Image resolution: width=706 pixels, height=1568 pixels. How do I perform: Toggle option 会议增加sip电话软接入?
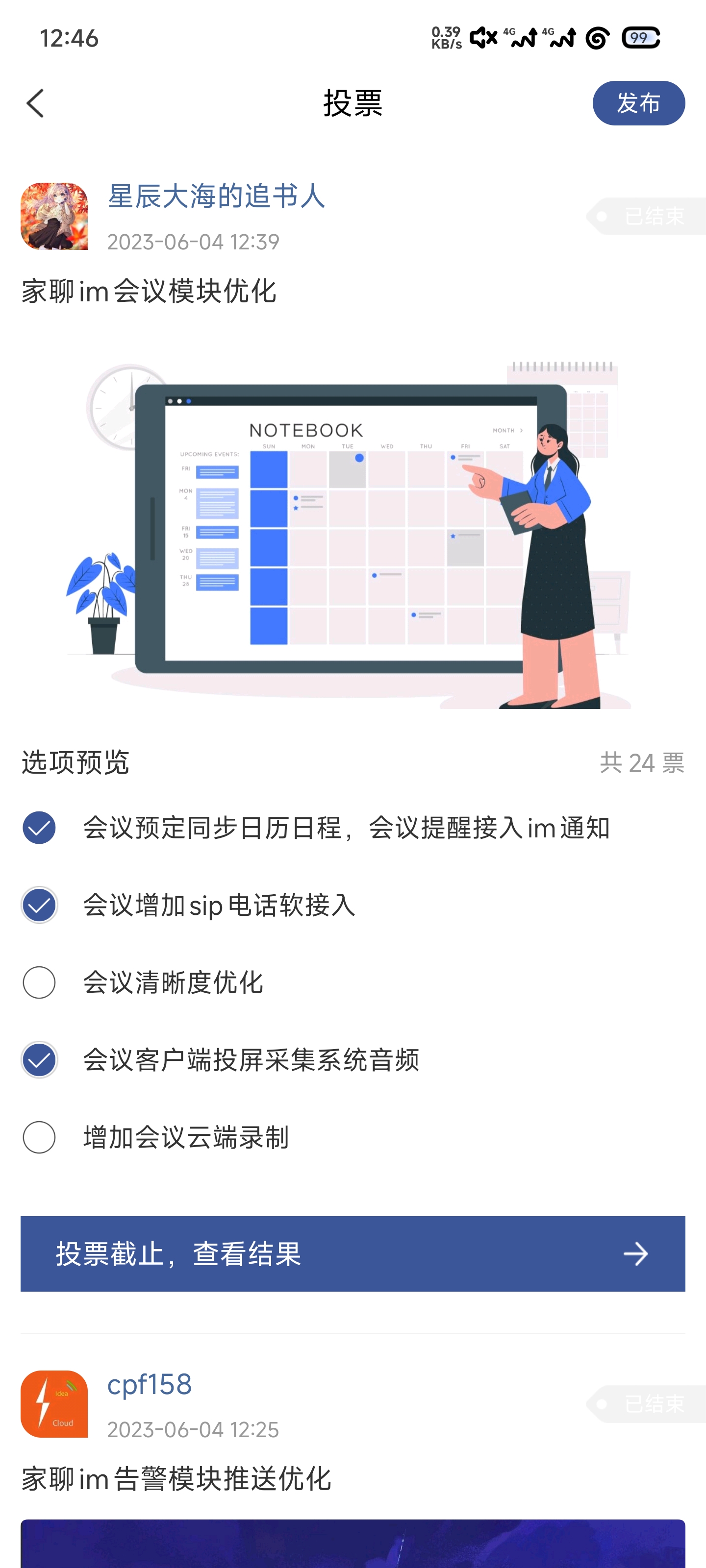[x=39, y=905]
